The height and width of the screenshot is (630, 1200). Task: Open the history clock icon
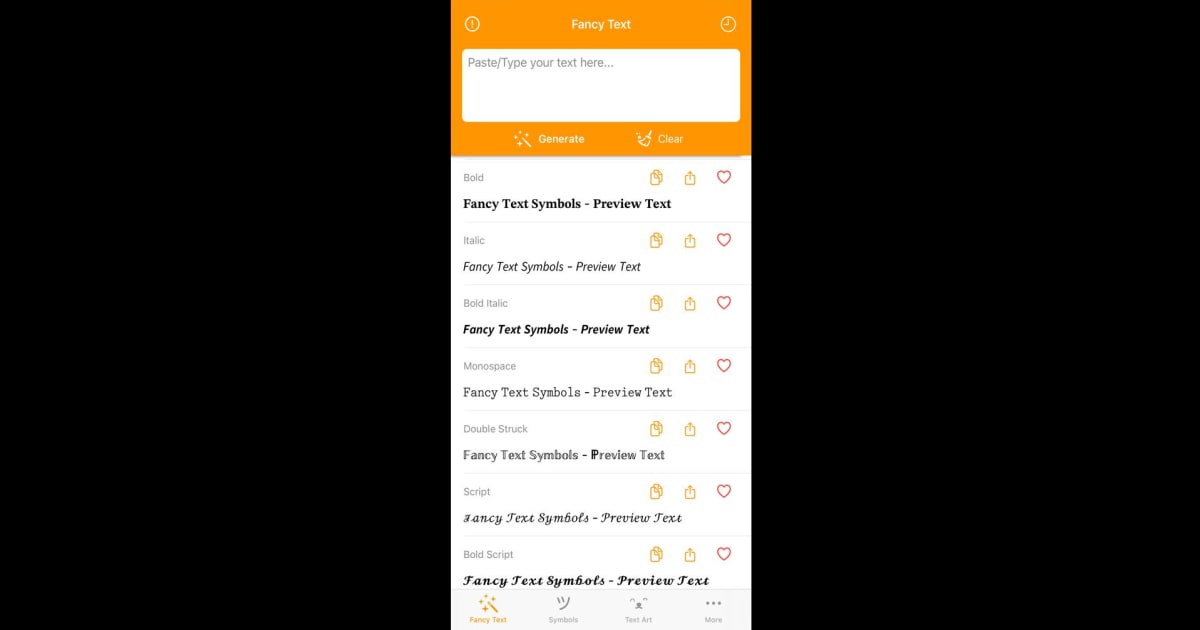[728, 24]
